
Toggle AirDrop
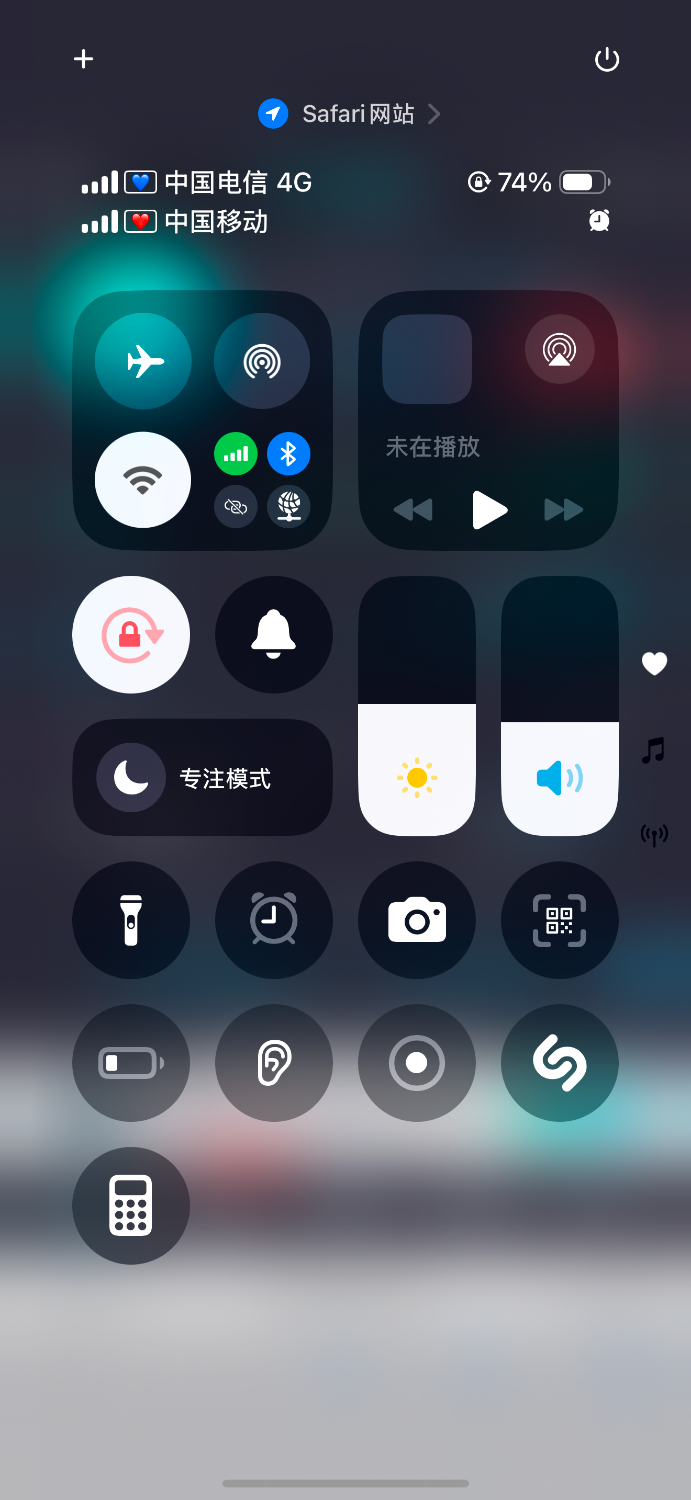pos(262,361)
